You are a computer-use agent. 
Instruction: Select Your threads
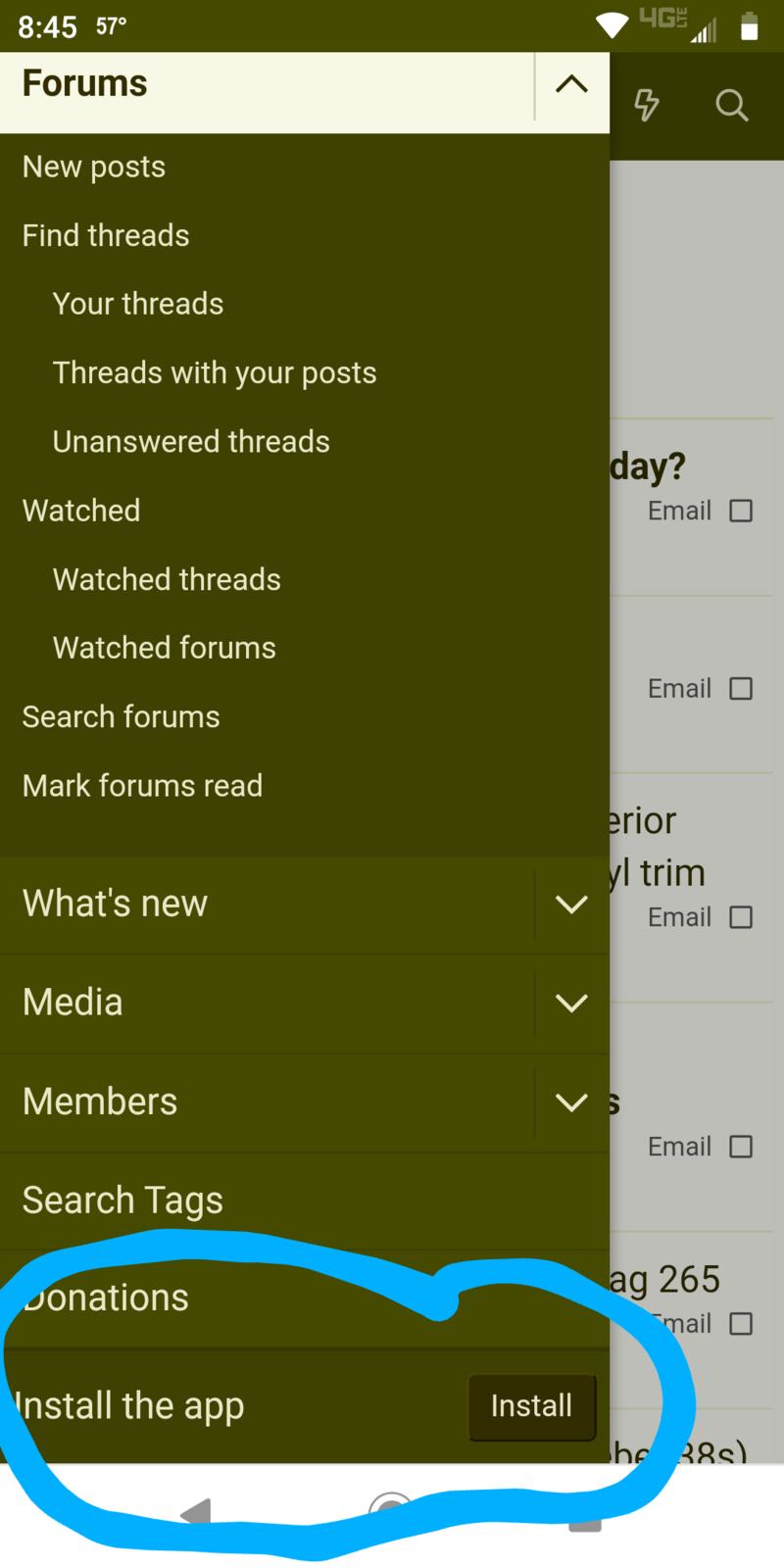pos(138,304)
